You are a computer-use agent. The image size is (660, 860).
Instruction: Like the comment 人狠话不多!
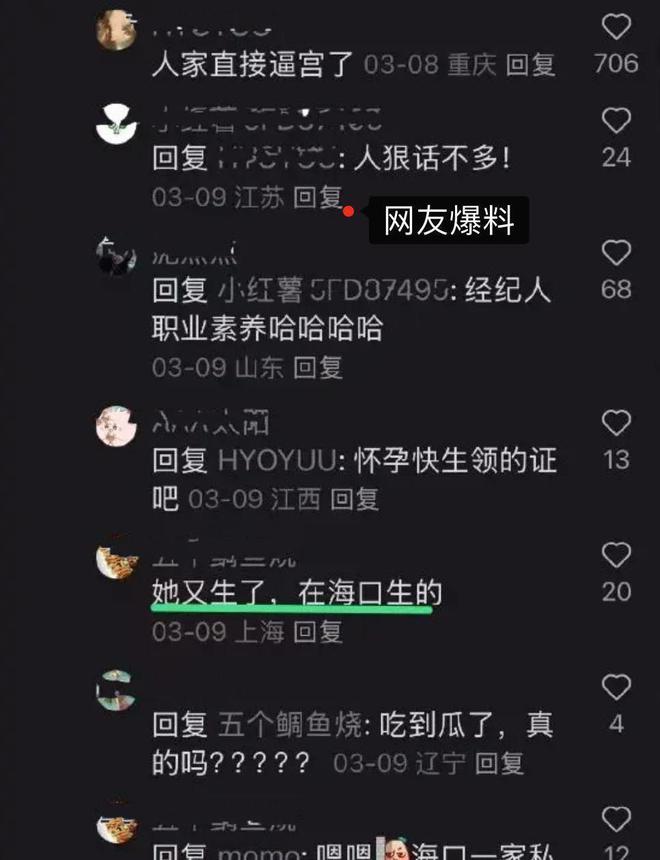[x=616, y=122]
